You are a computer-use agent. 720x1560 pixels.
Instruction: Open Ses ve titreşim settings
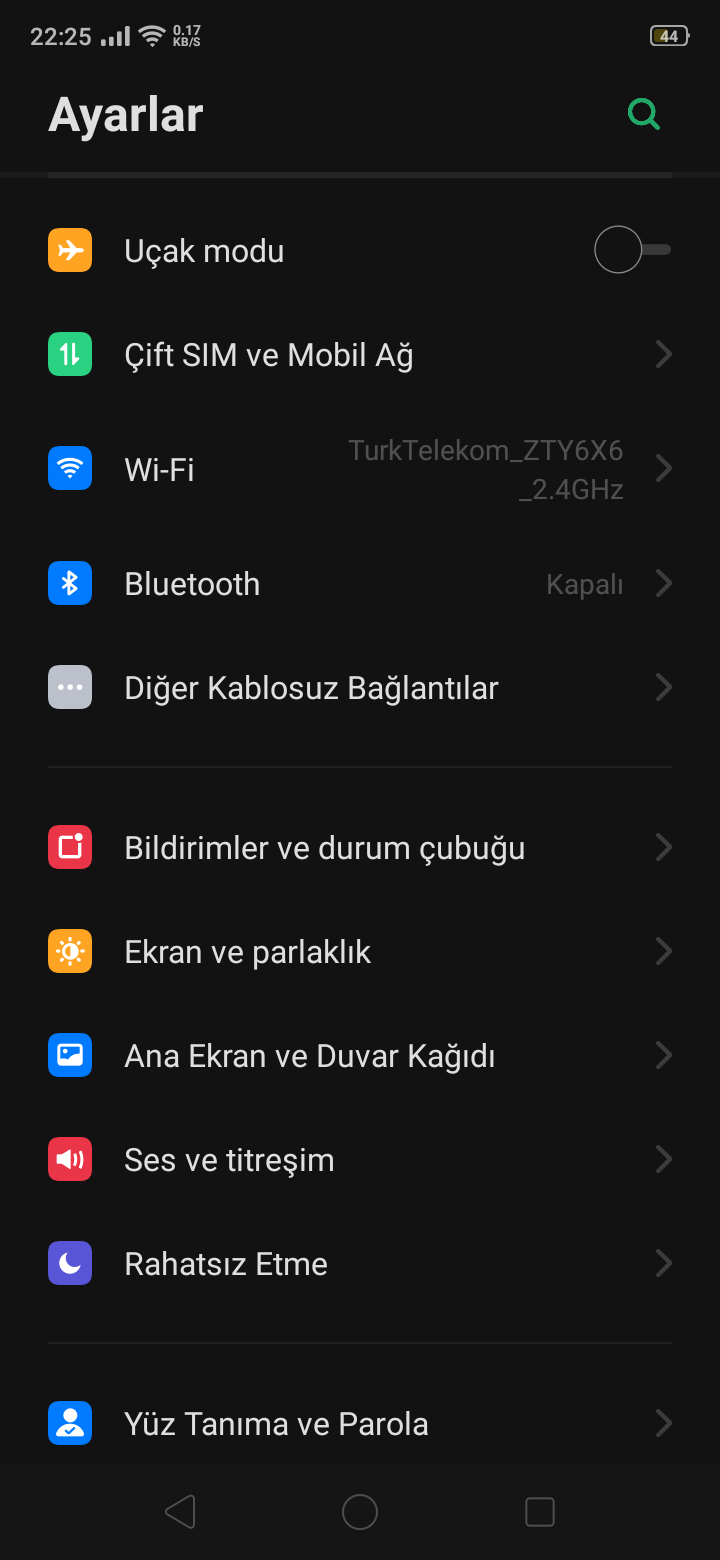tap(360, 1160)
